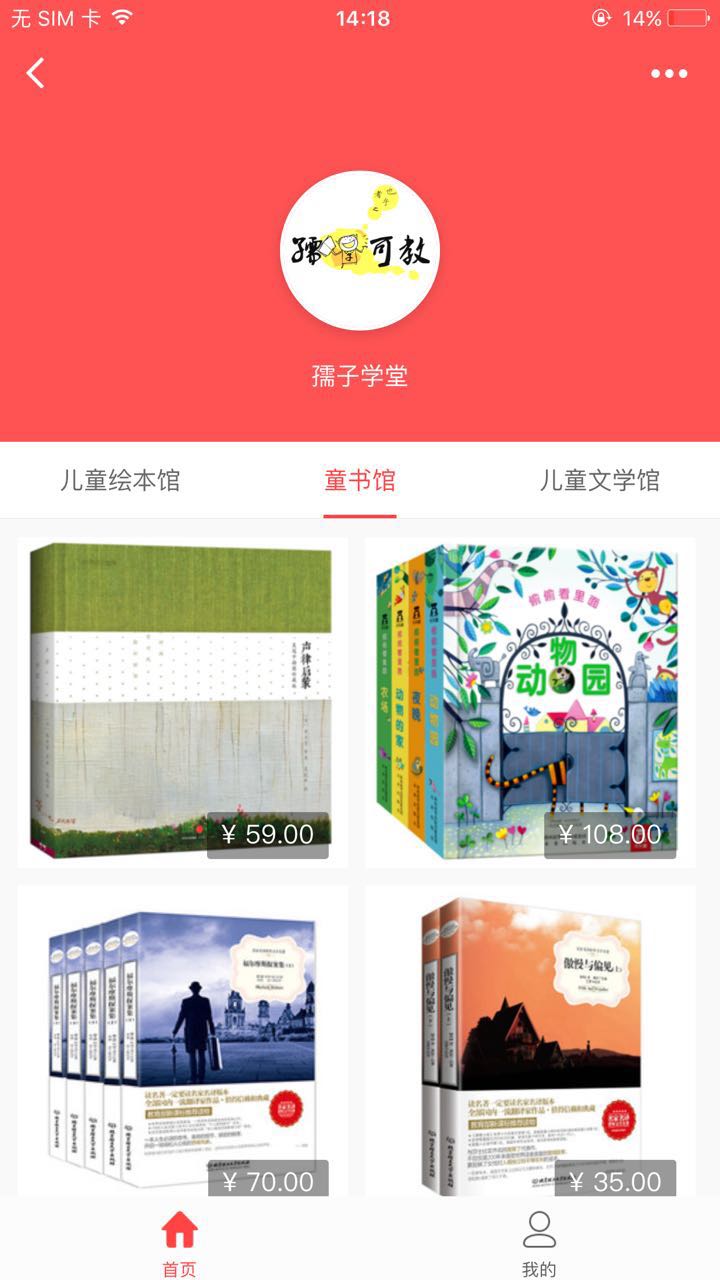Switch to the 儿童绘本馆 tab
Viewport: 720px width, 1280px height.
coord(120,480)
